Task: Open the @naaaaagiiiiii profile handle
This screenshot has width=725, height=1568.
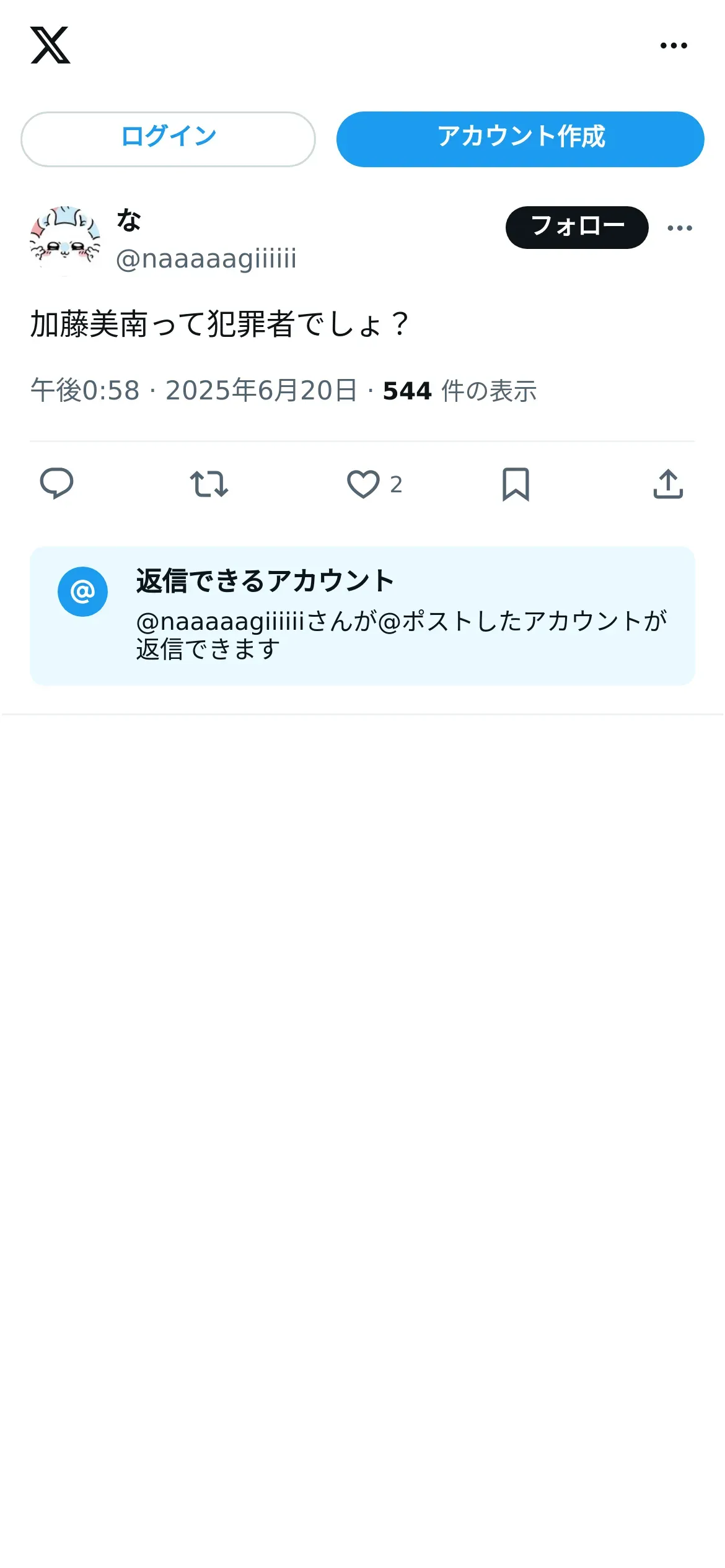Action: pyautogui.click(x=206, y=259)
